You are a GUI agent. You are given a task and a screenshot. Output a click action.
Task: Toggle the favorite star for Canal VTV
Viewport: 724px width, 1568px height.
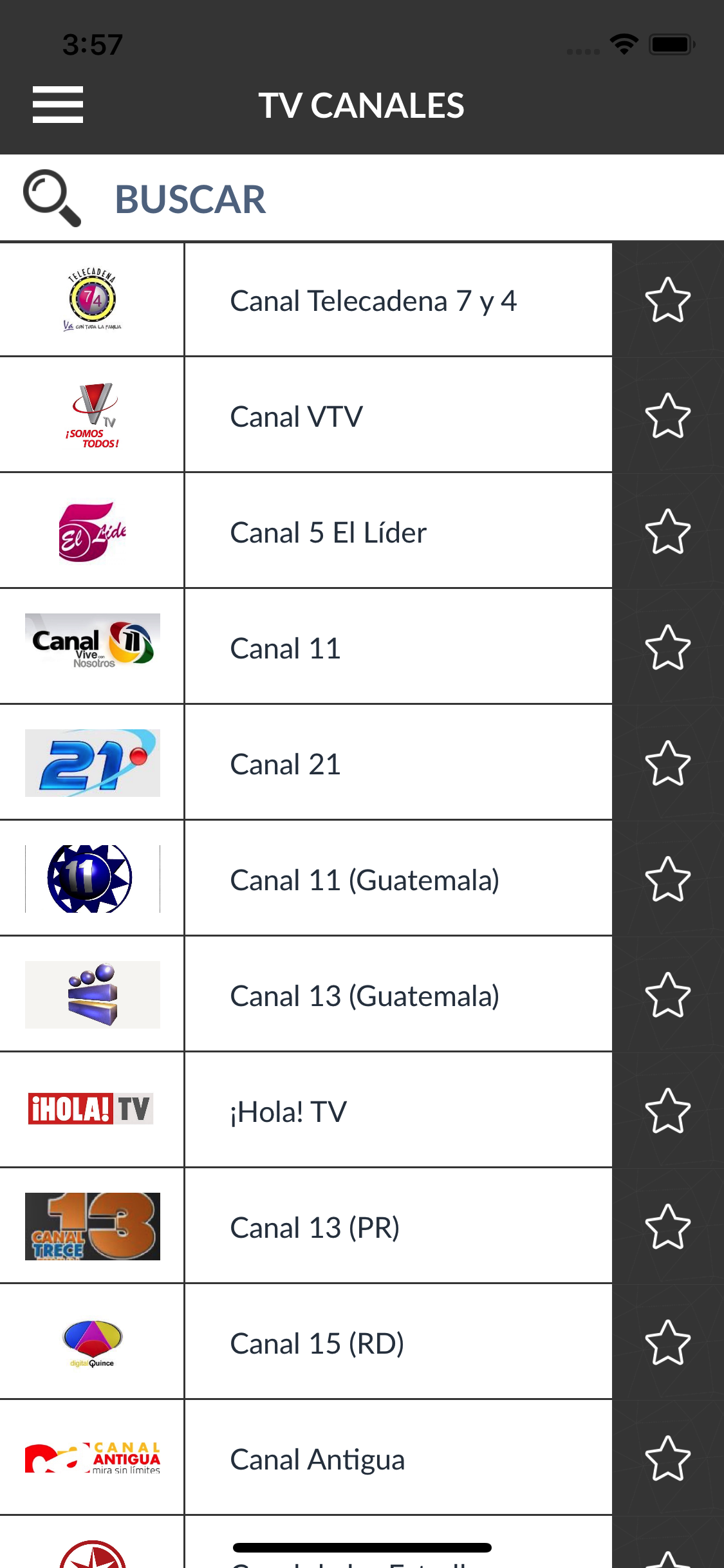click(668, 415)
